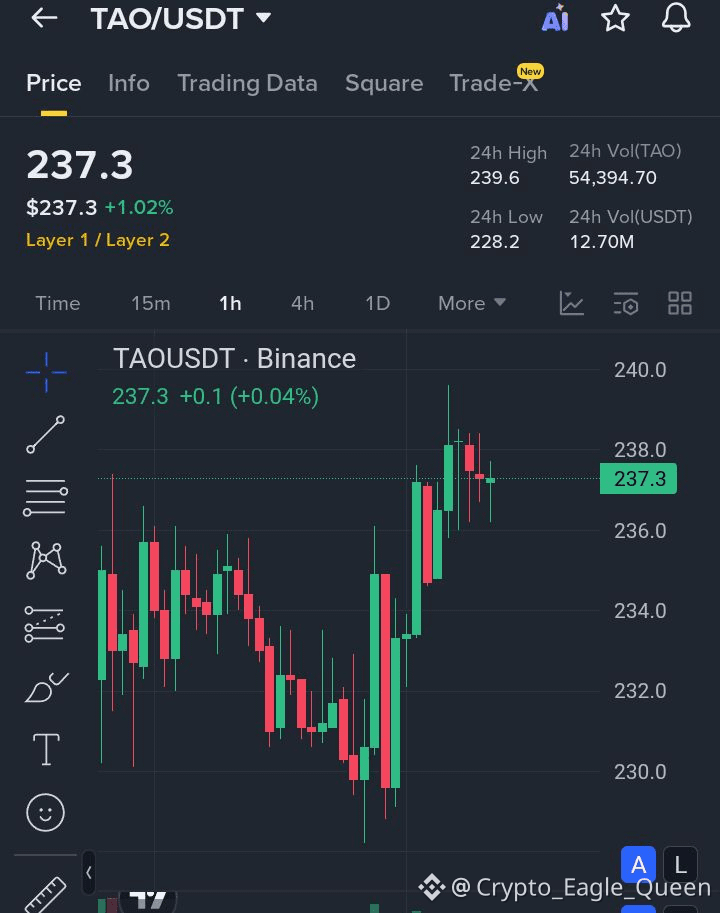Select the 4h chart interval
The width and height of the screenshot is (720, 913).
[x=302, y=303]
